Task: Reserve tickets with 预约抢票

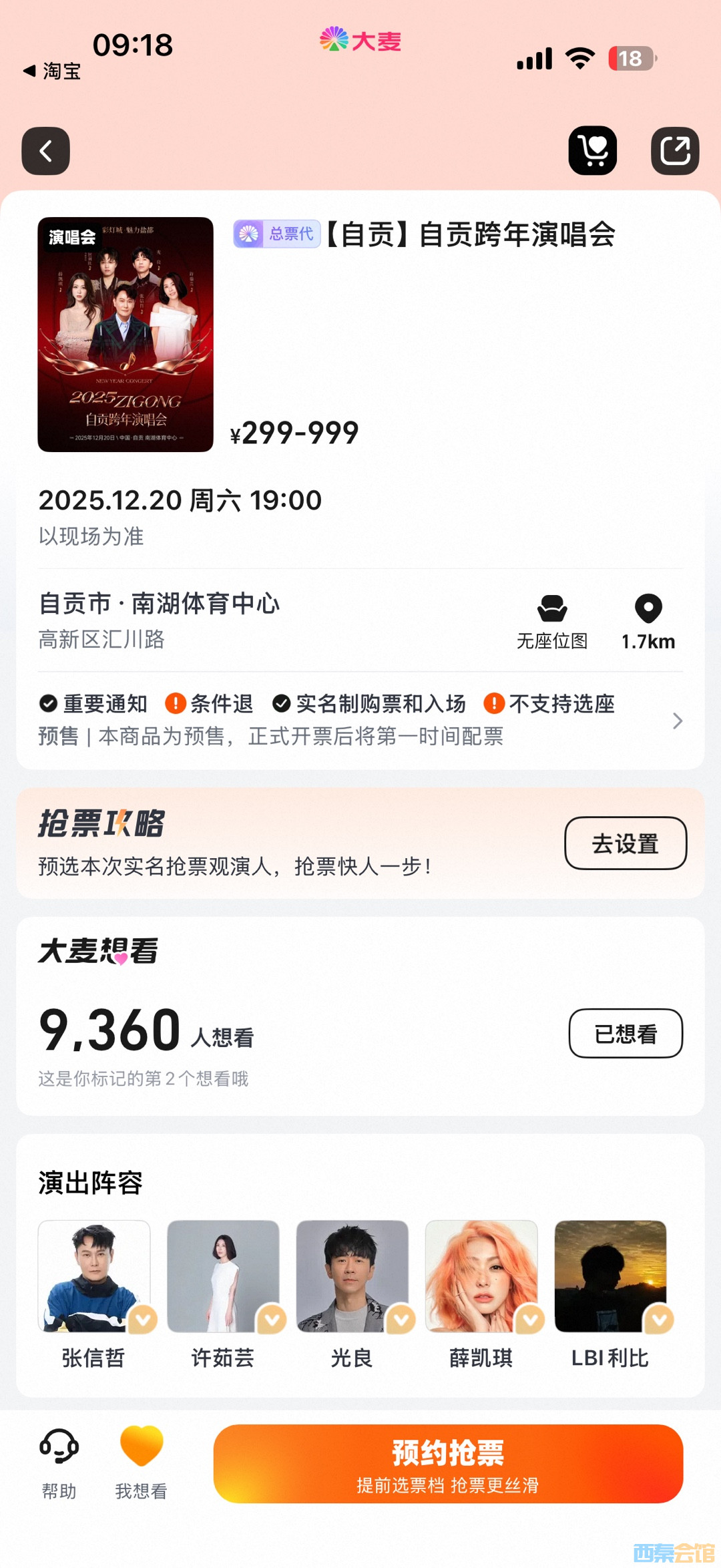Action: [x=448, y=1464]
